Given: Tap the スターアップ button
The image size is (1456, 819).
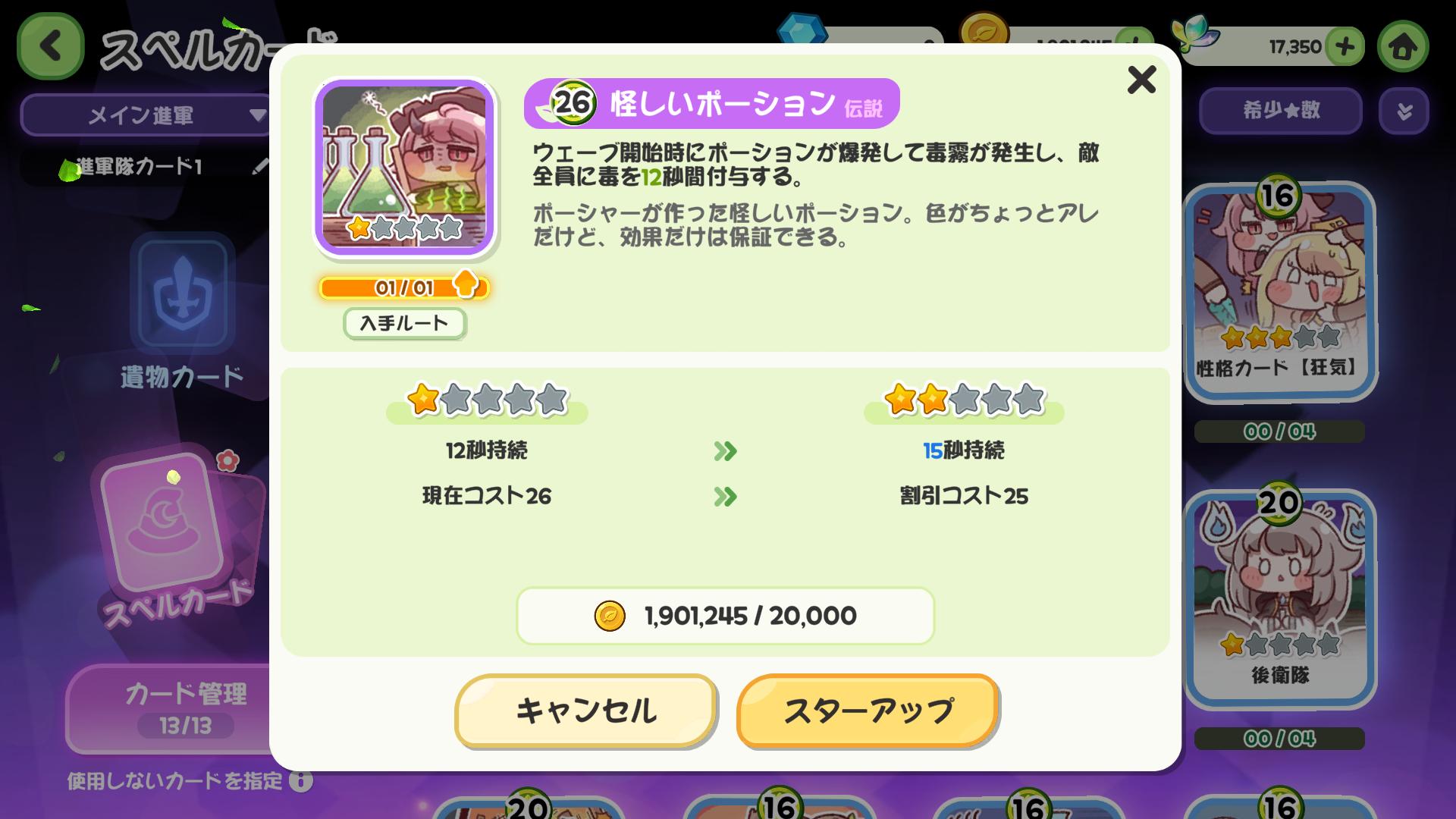Looking at the screenshot, I should click(868, 711).
